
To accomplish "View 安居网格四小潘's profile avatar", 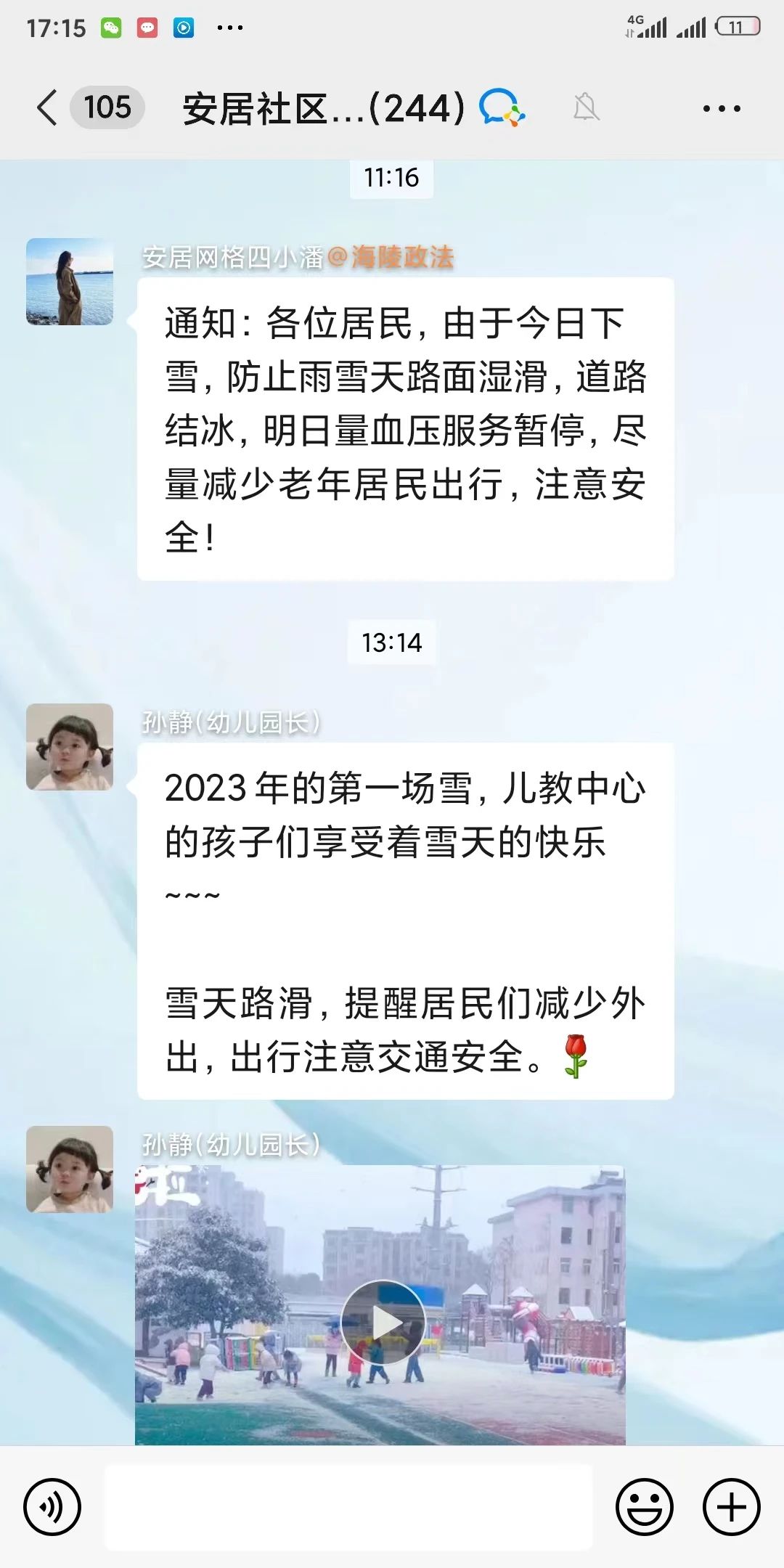I will pos(70,282).
